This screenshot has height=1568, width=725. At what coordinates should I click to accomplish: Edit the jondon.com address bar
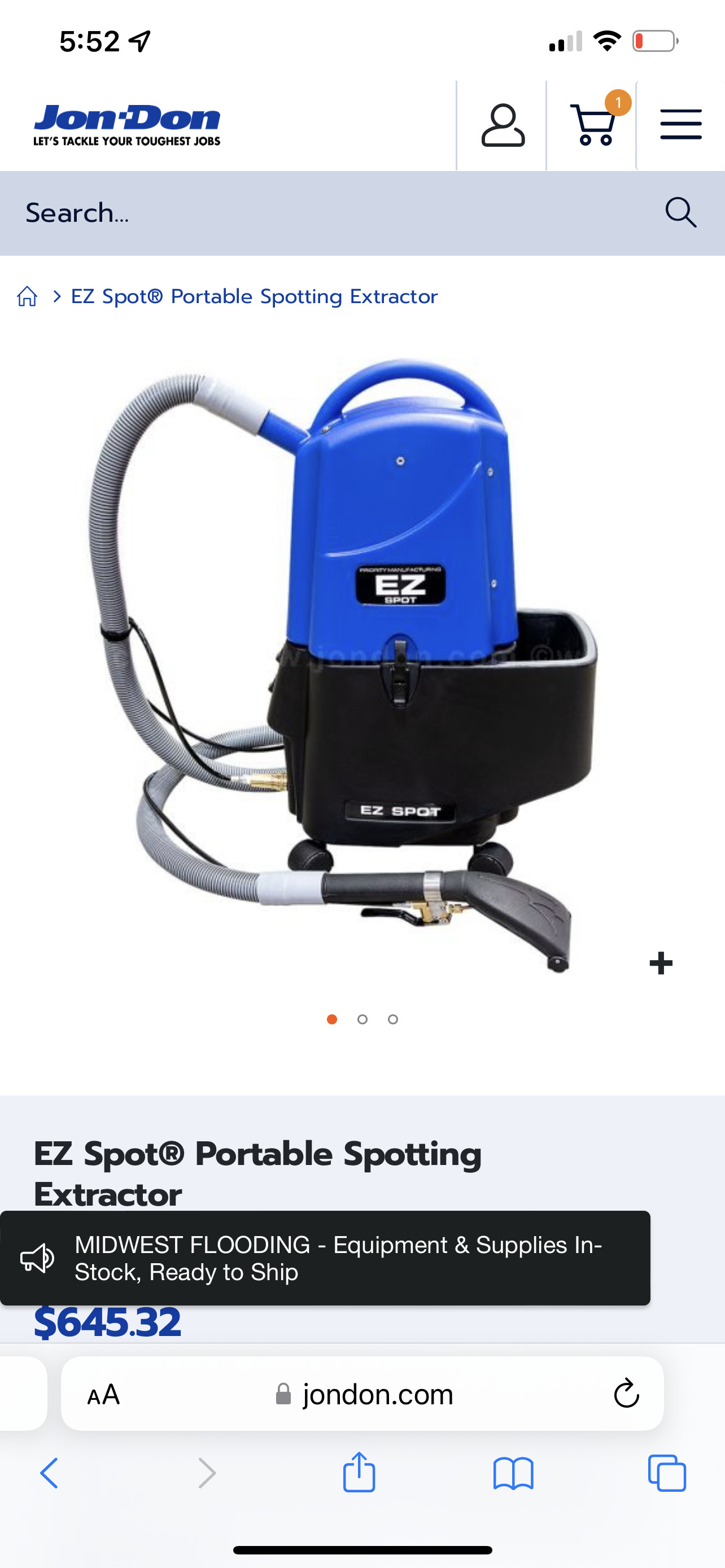coord(365,1394)
